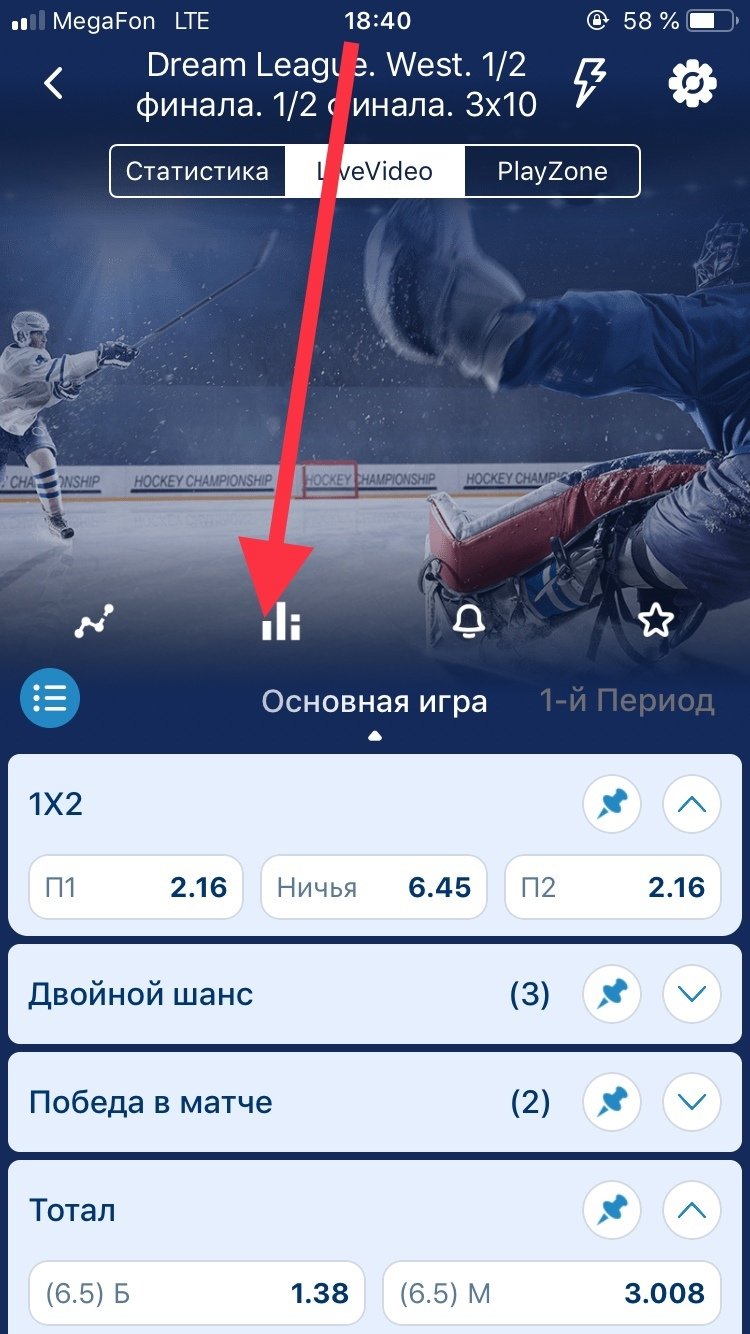Image resolution: width=750 pixels, height=1334 pixels.
Task: Enable notifications with the bell icon
Action: (x=468, y=623)
